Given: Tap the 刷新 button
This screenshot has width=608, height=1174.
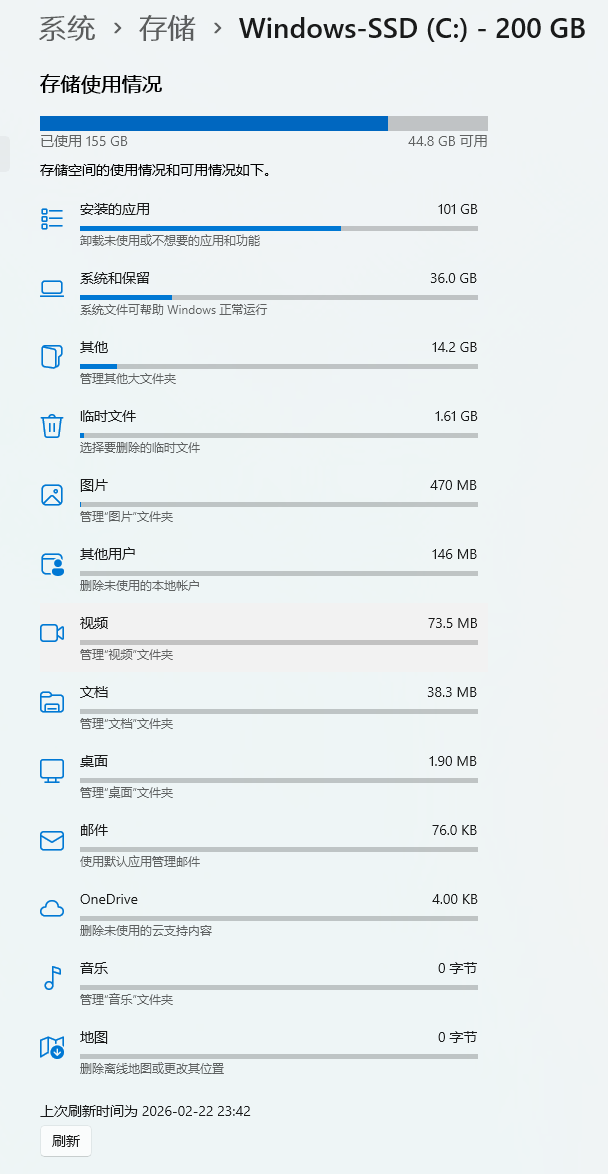Looking at the screenshot, I should (66, 1141).
